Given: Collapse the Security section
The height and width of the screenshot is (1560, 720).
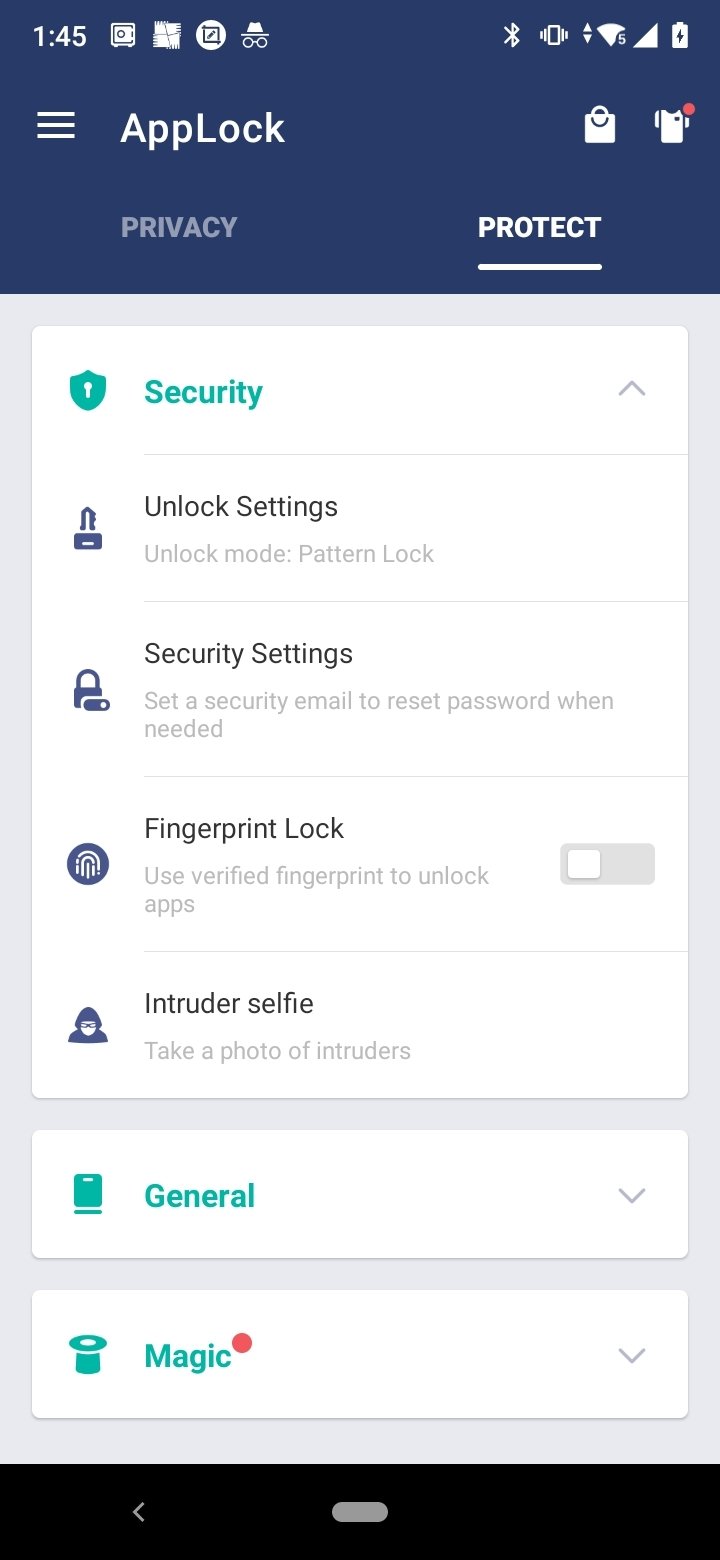Looking at the screenshot, I should (360, 390).
